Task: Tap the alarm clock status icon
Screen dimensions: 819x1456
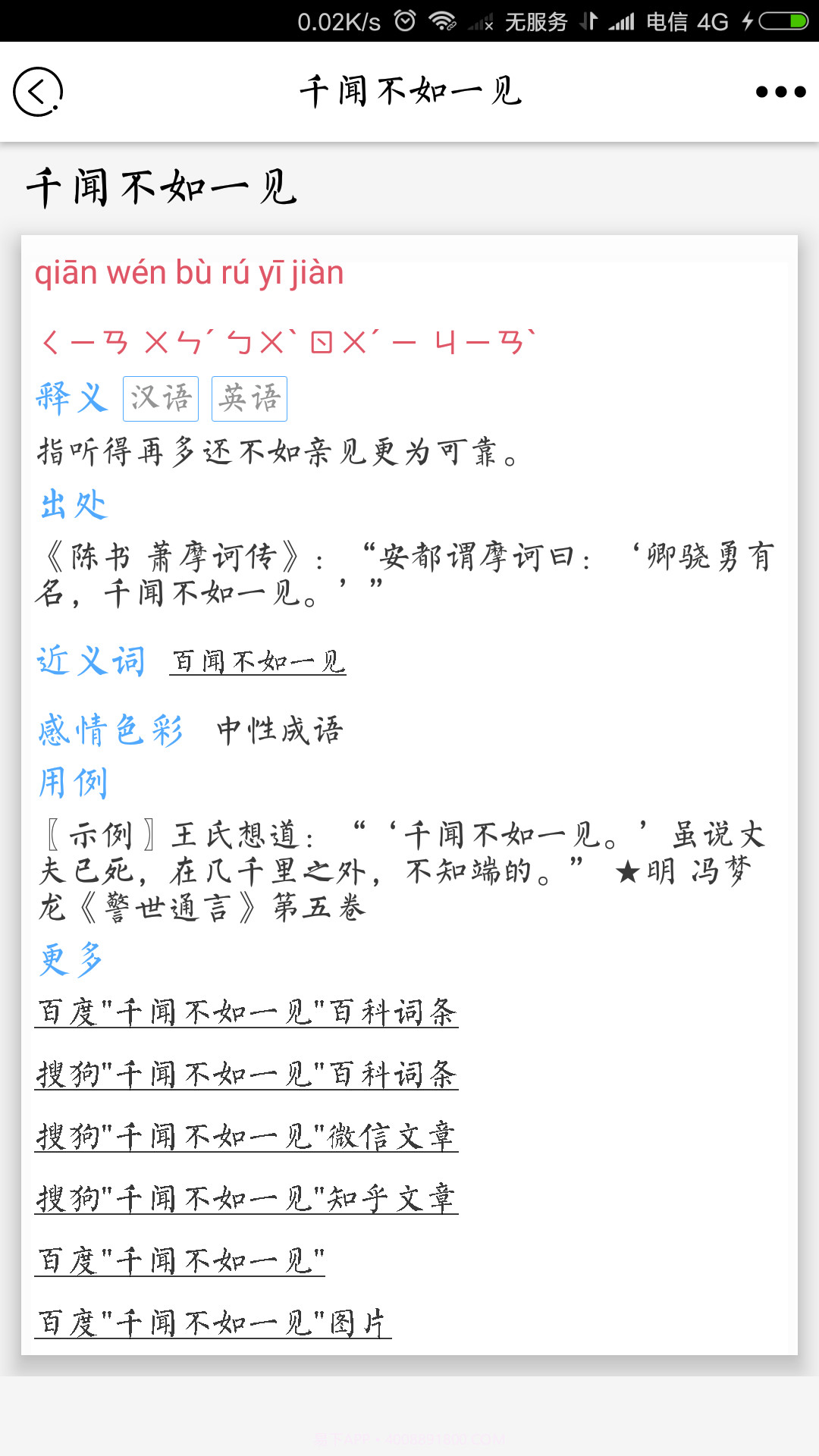Action: 406,21
